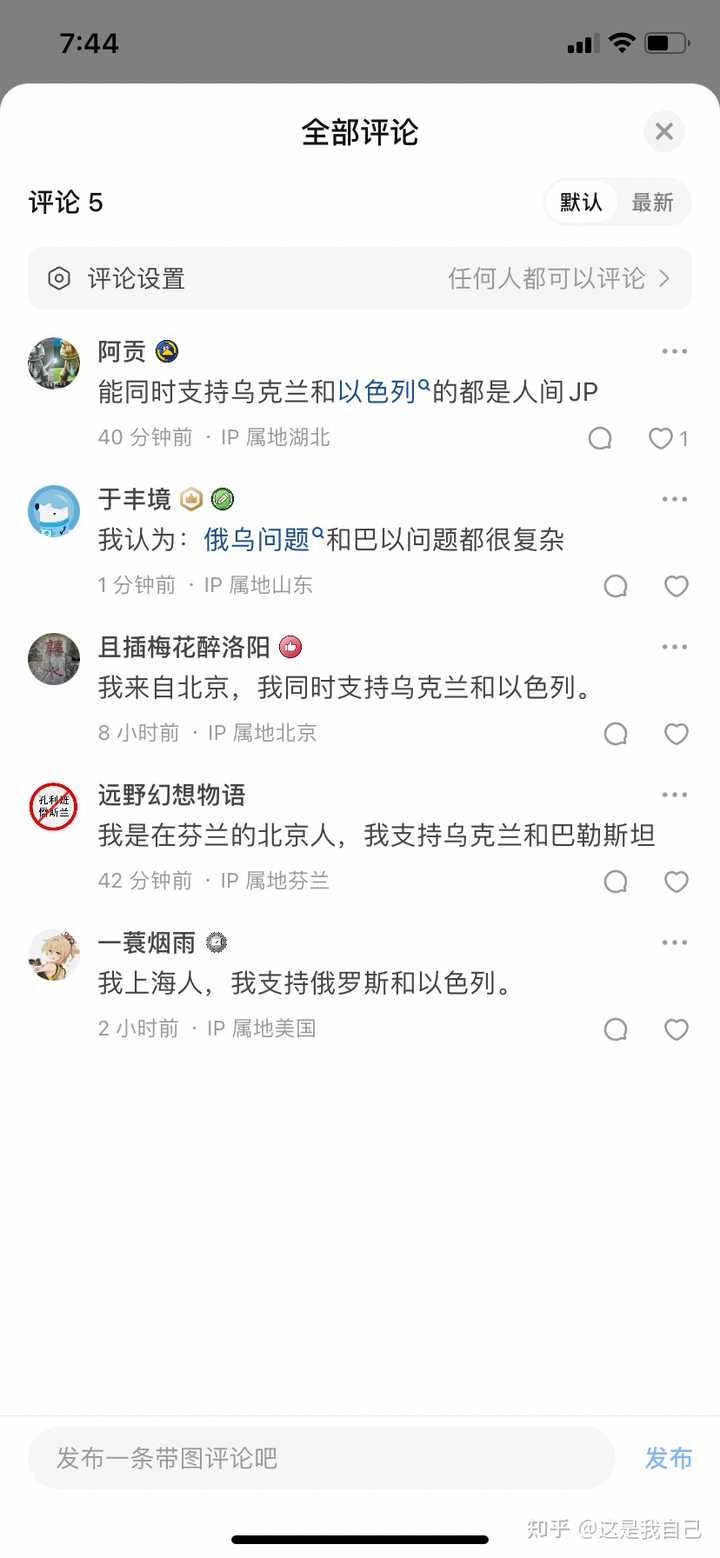This screenshot has width=720, height=1558.
Task: Reply to 于丰境's comment
Action: click(616, 586)
